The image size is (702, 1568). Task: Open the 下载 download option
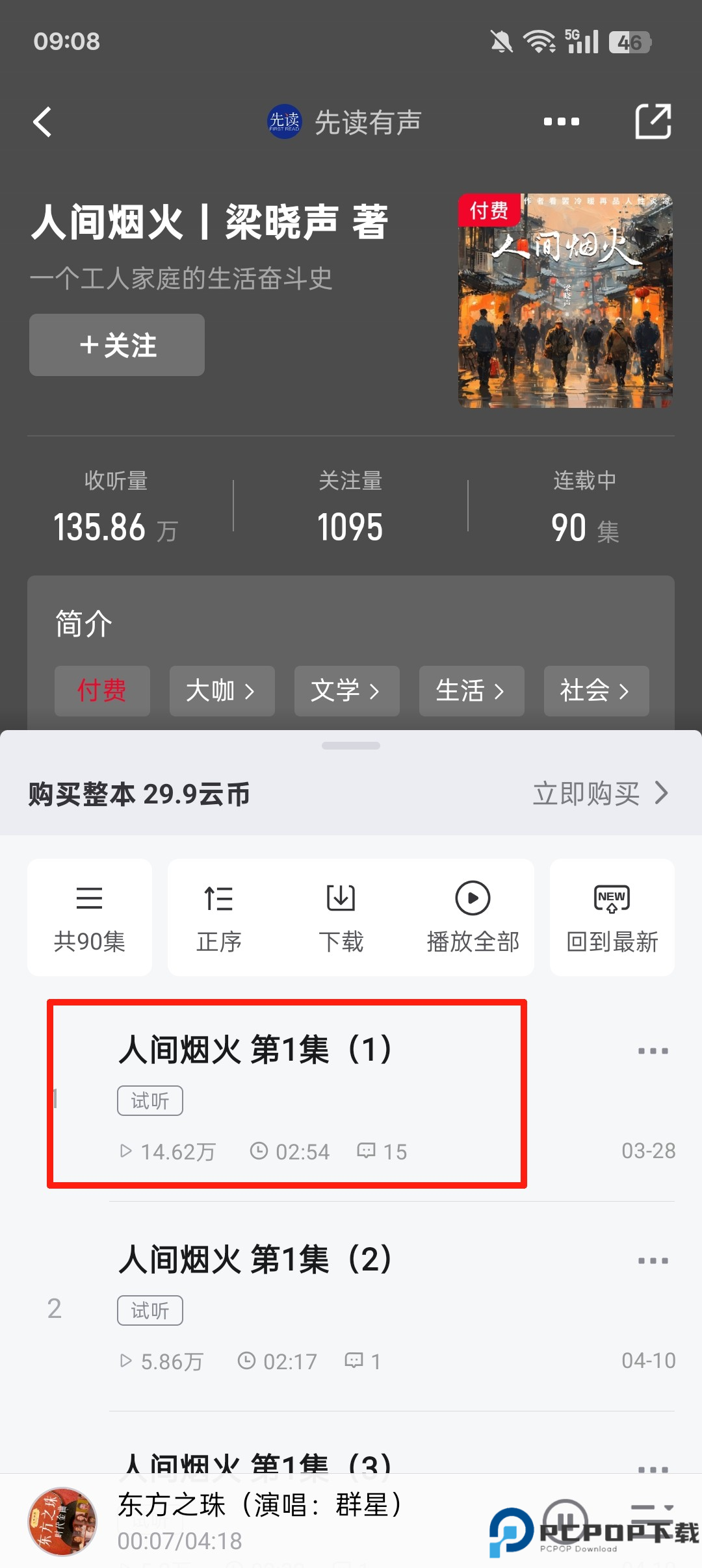(341, 917)
